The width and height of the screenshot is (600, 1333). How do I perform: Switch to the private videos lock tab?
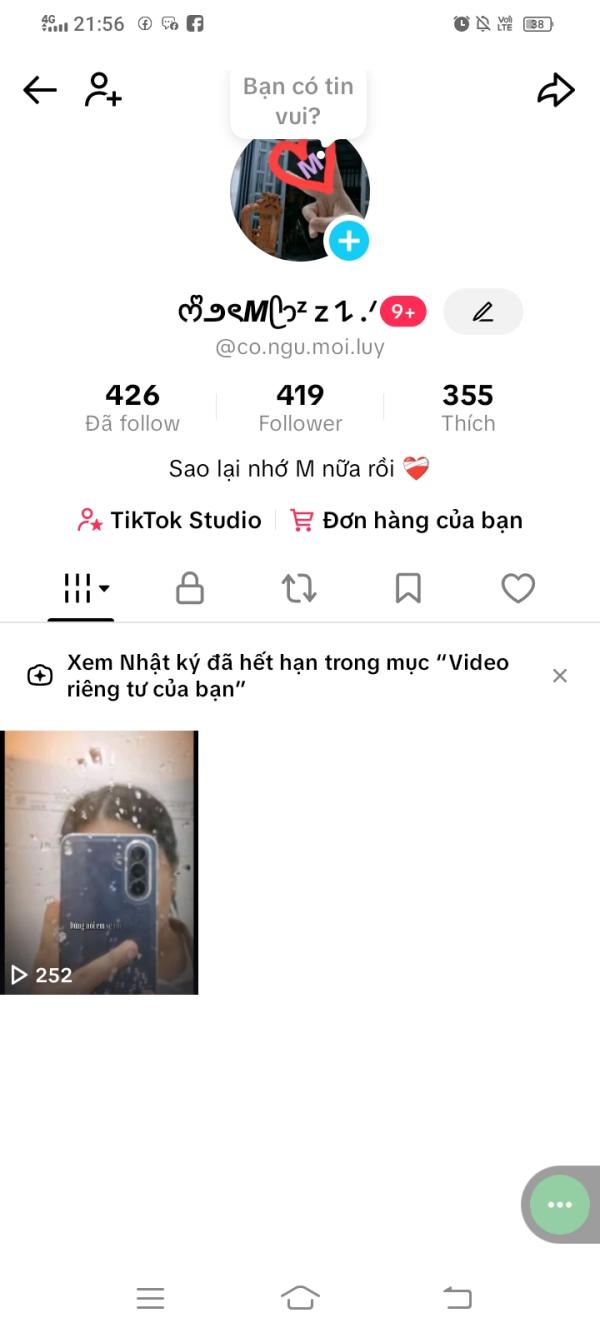[x=190, y=589]
